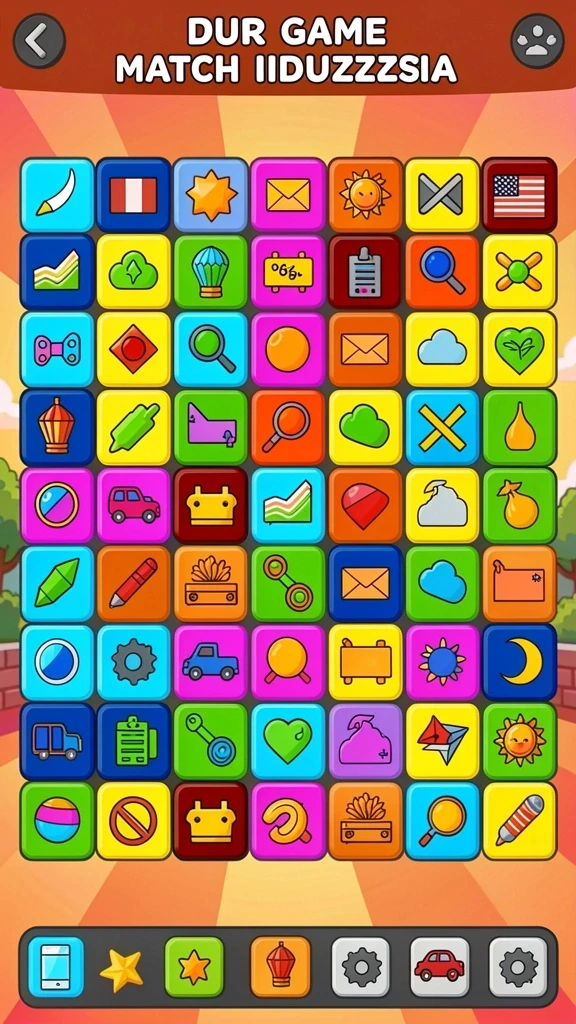Tap the striped ball tile
576x1024 pixels.
point(57,820)
